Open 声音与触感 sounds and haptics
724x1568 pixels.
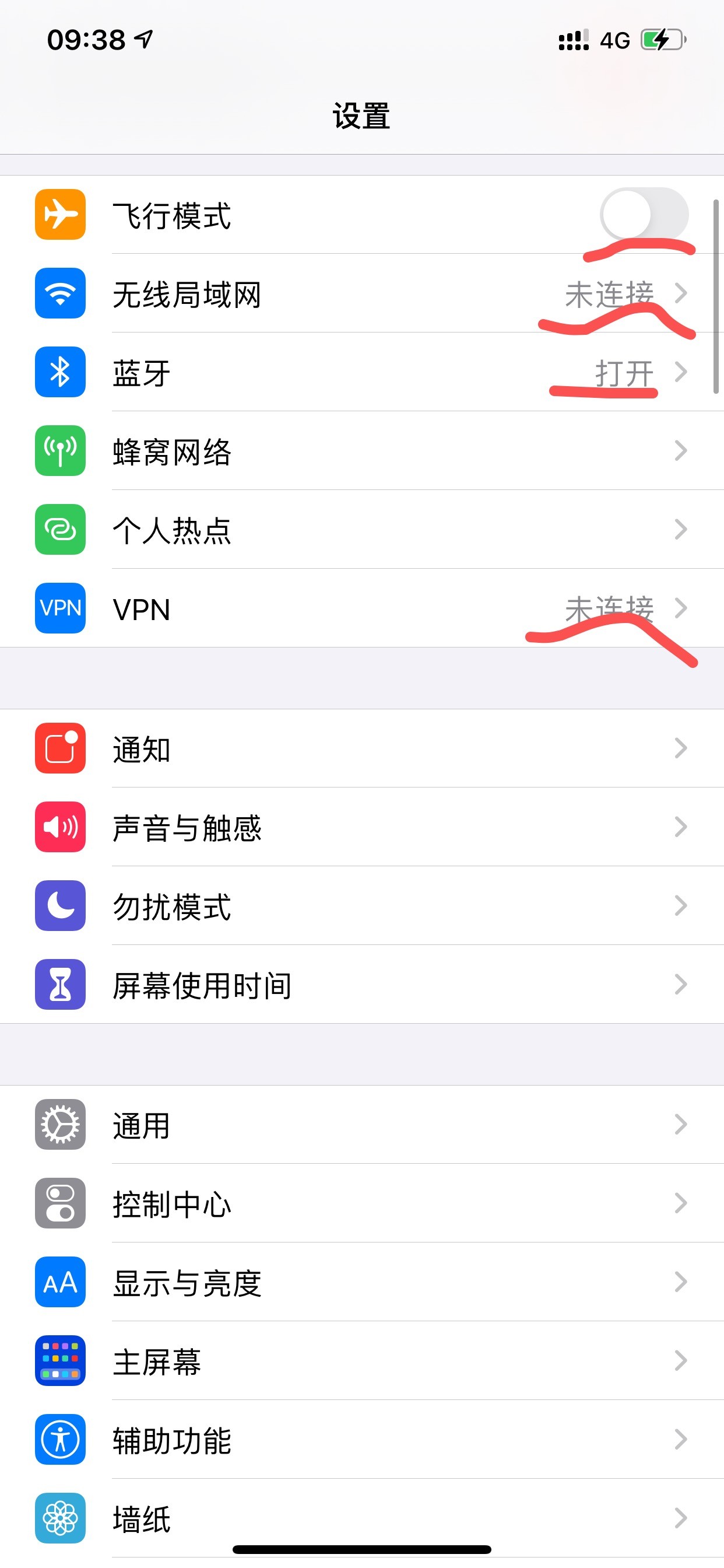pyautogui.click(x=361, y=827)
